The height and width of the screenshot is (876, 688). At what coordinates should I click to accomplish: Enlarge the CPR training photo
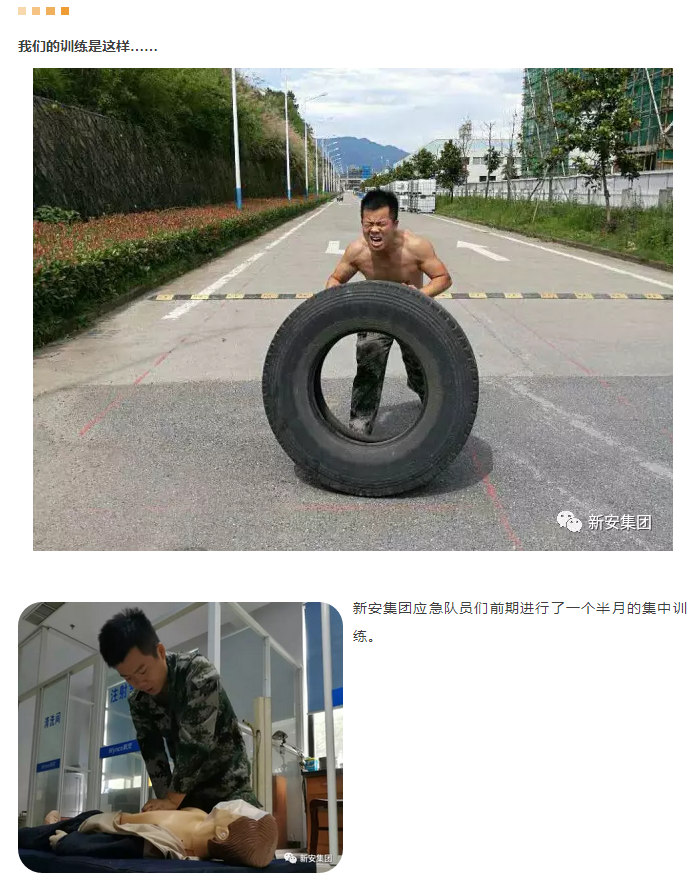tap(180, 737)
